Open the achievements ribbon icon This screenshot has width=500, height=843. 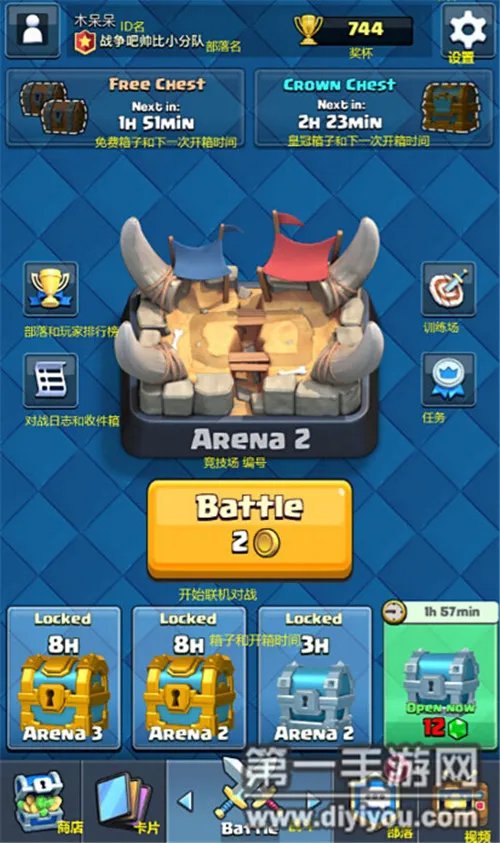[x=448, y=379]
